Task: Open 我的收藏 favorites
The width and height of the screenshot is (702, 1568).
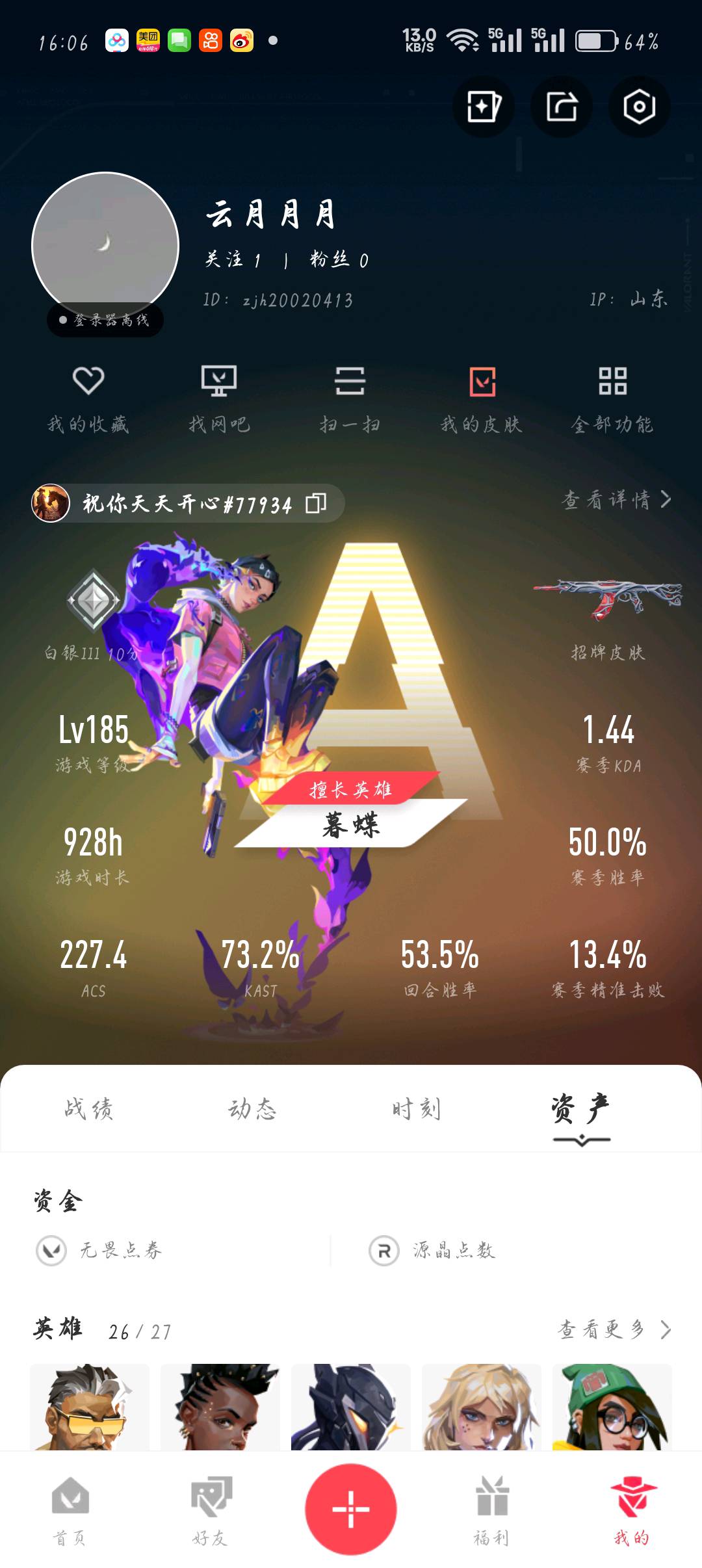Action: pos(88,398)
